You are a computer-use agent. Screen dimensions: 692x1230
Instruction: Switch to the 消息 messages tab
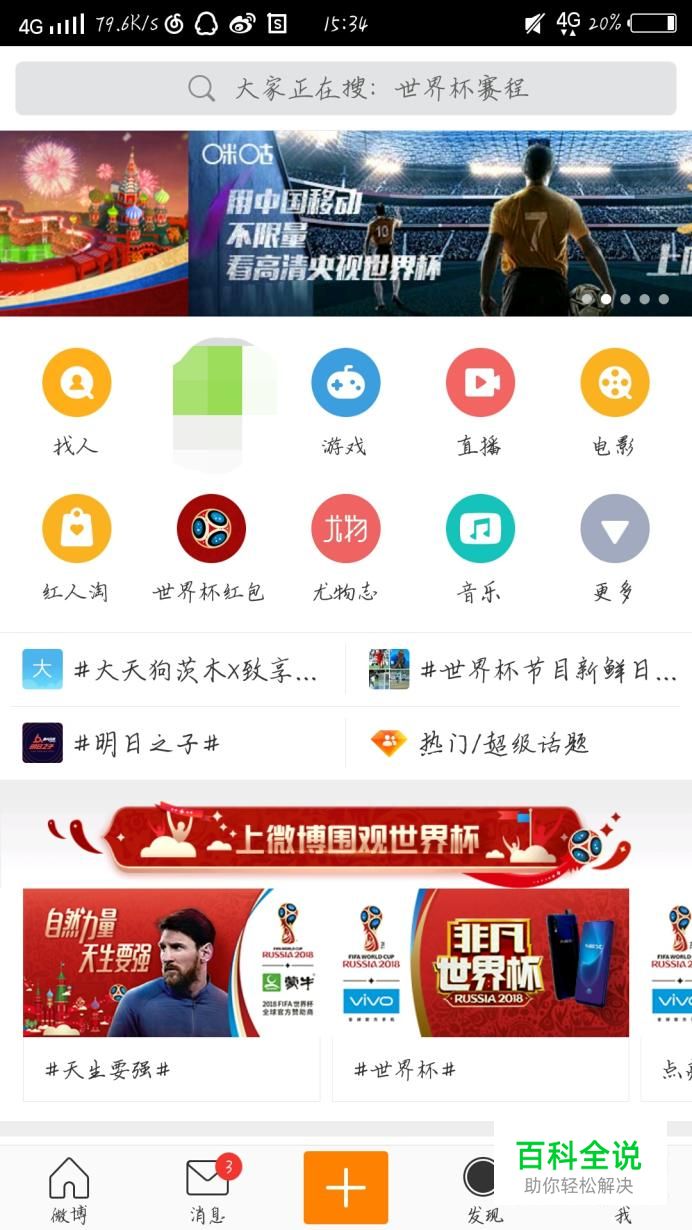208,1190
